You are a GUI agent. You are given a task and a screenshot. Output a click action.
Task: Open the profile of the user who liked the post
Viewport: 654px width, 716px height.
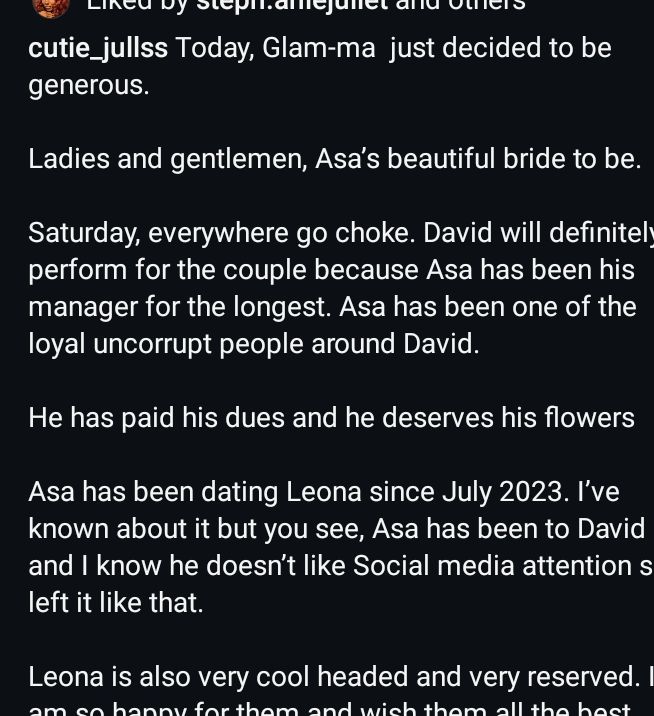pyautogui.click(x=290, y=6)
